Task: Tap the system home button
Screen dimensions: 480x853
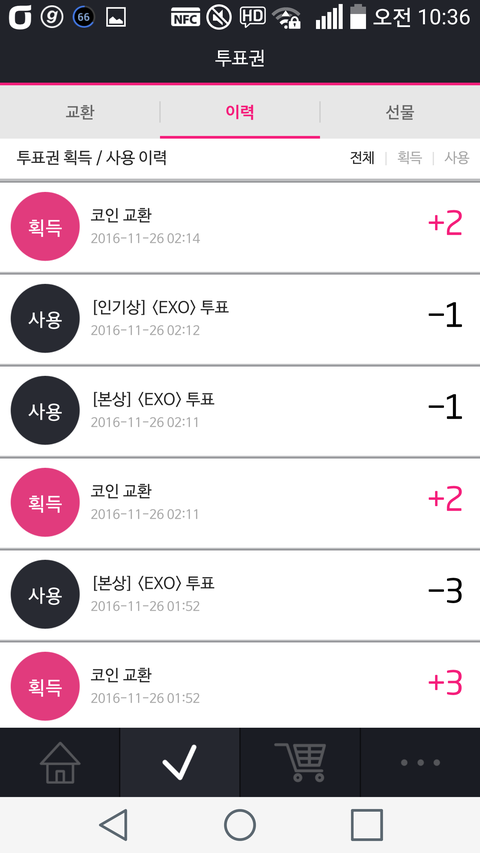Action: click(x=239, y=825)
